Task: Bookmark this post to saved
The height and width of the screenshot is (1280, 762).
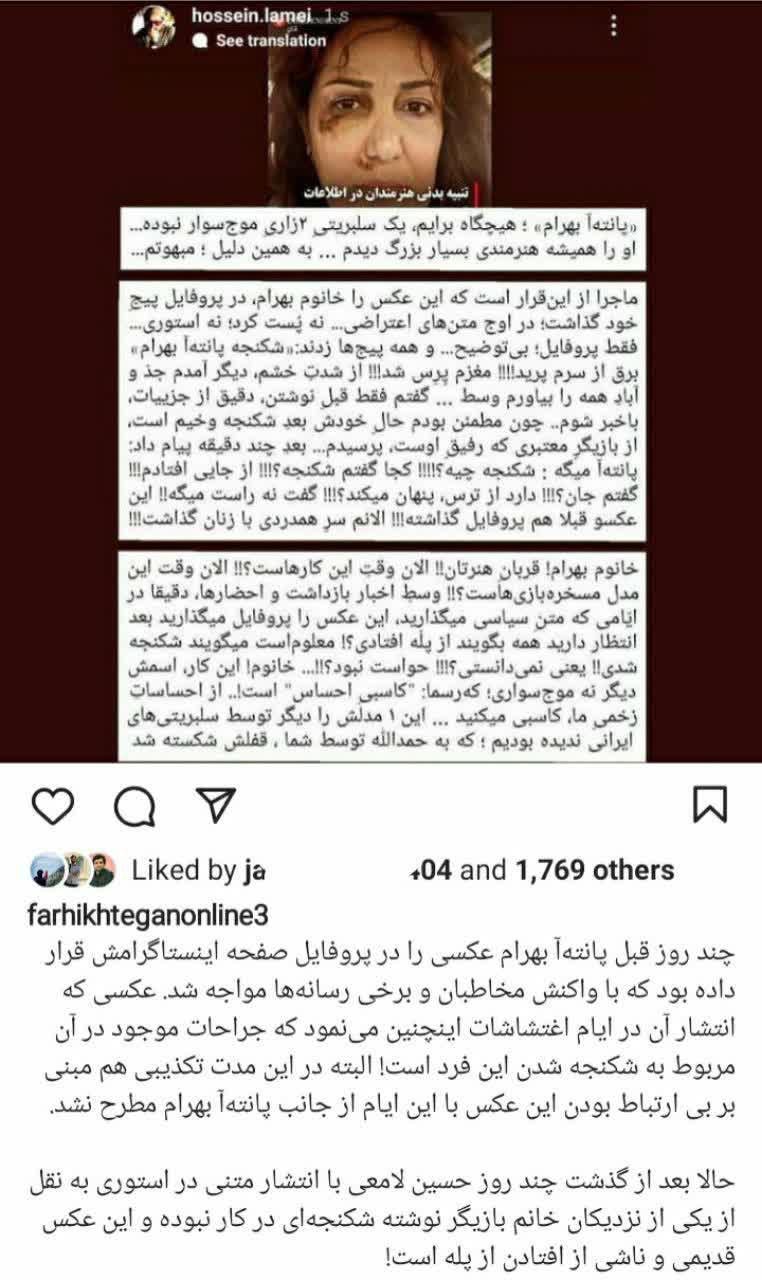Action: [x=710, y=806]
